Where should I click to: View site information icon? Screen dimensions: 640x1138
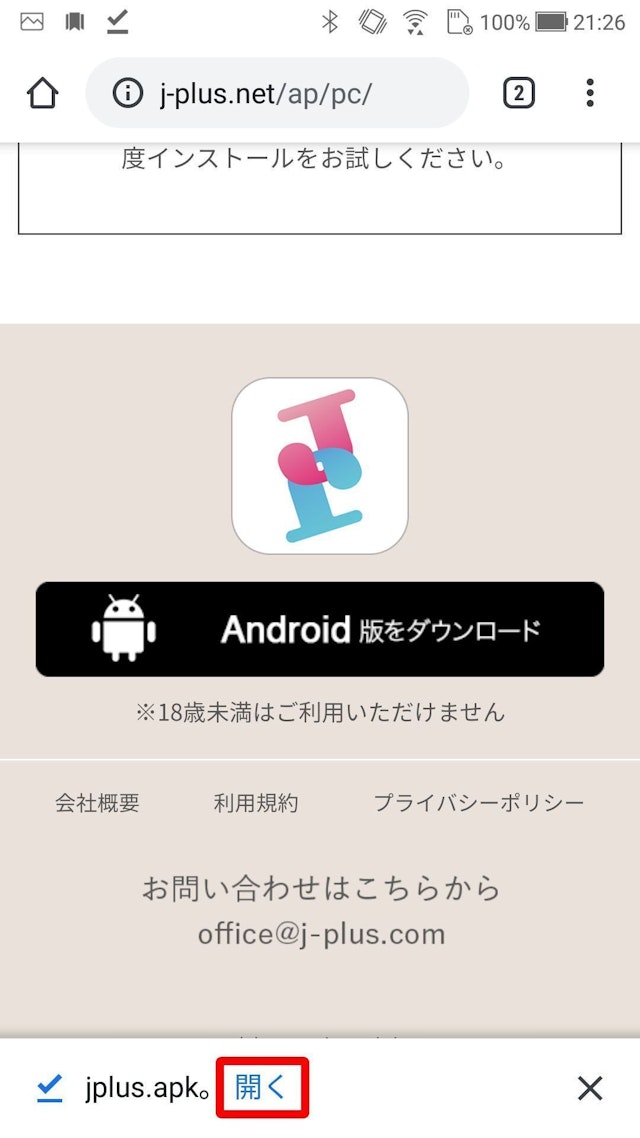(x=127, y=94)
